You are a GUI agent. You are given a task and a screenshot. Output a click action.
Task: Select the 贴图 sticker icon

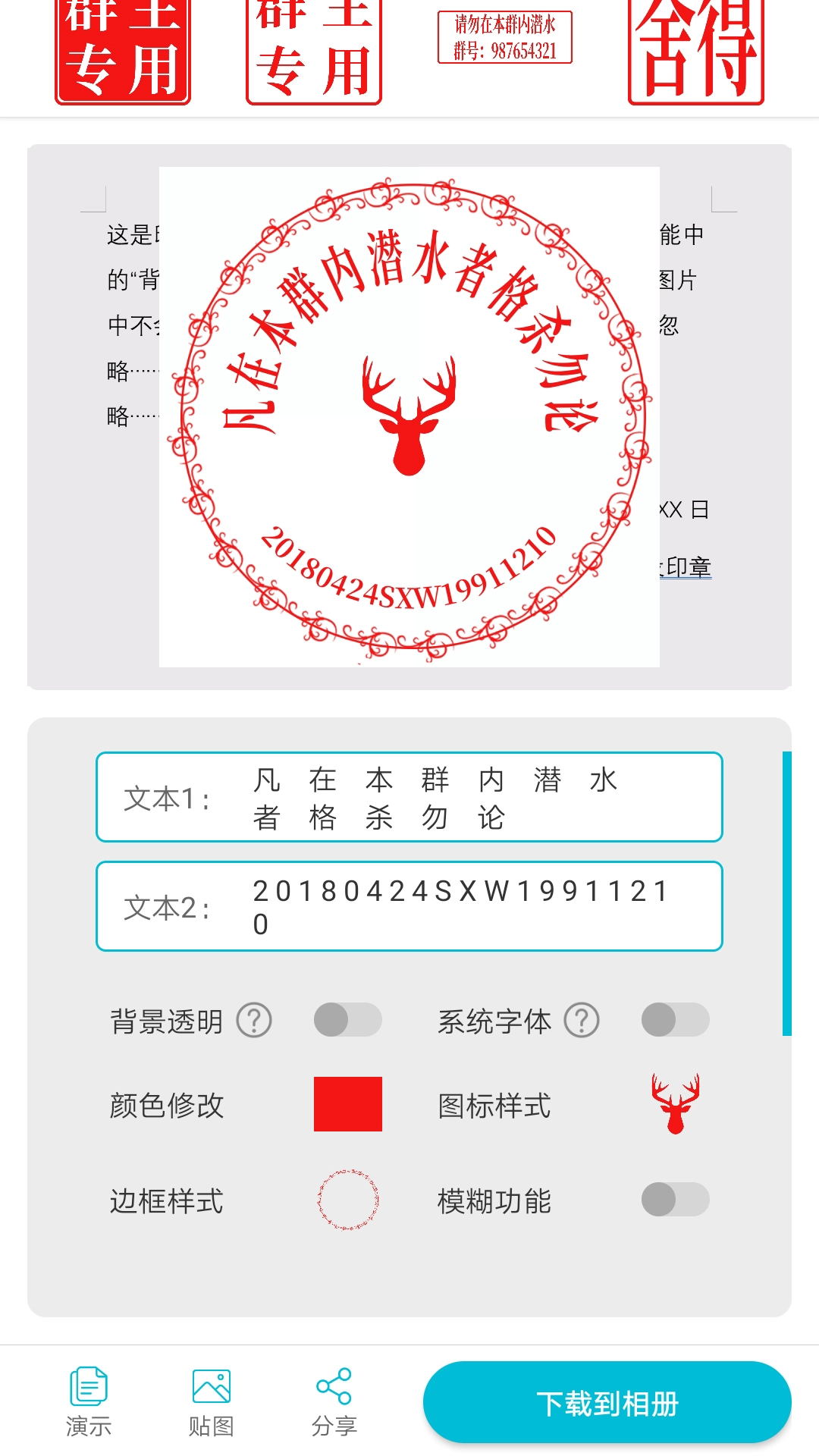209,1399
